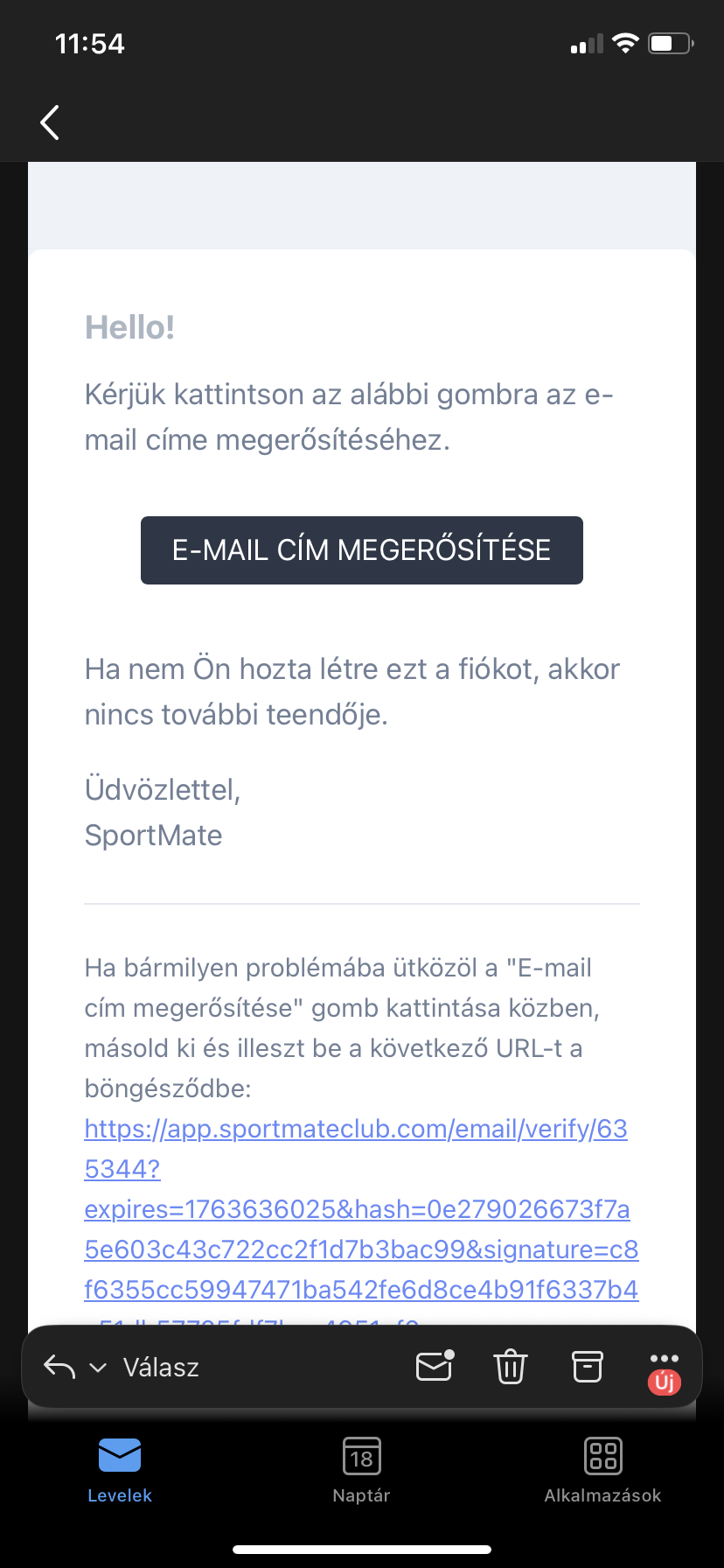Tap the E-MAIL CÍM MEGERŐSÍTÉSE button

(x=361, y=550)
